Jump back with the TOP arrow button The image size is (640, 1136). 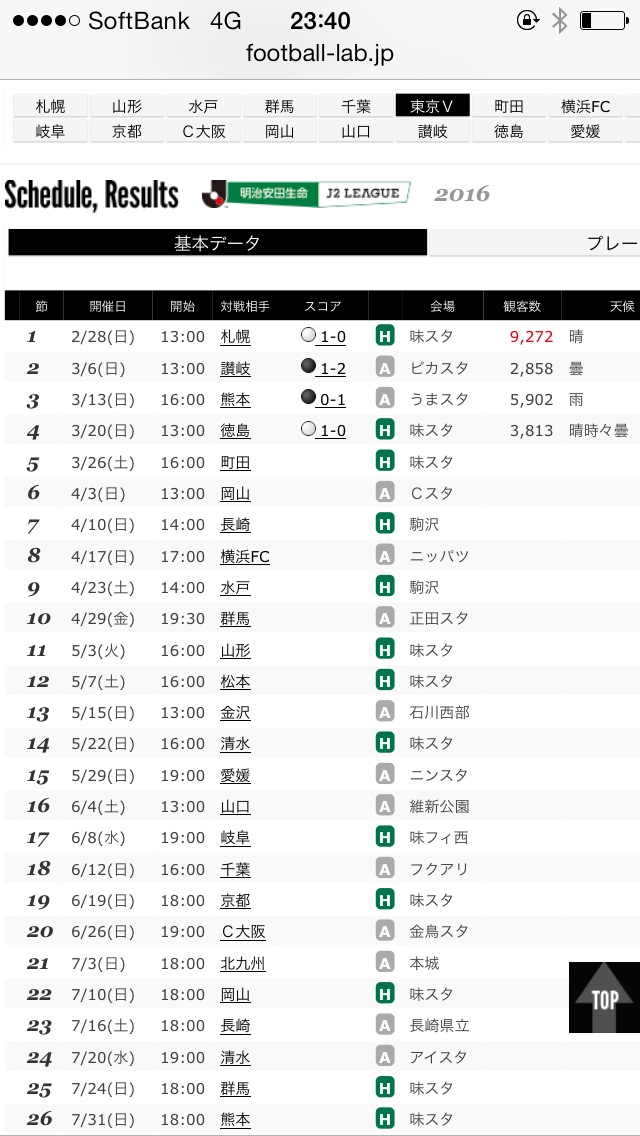pos(604,998)
